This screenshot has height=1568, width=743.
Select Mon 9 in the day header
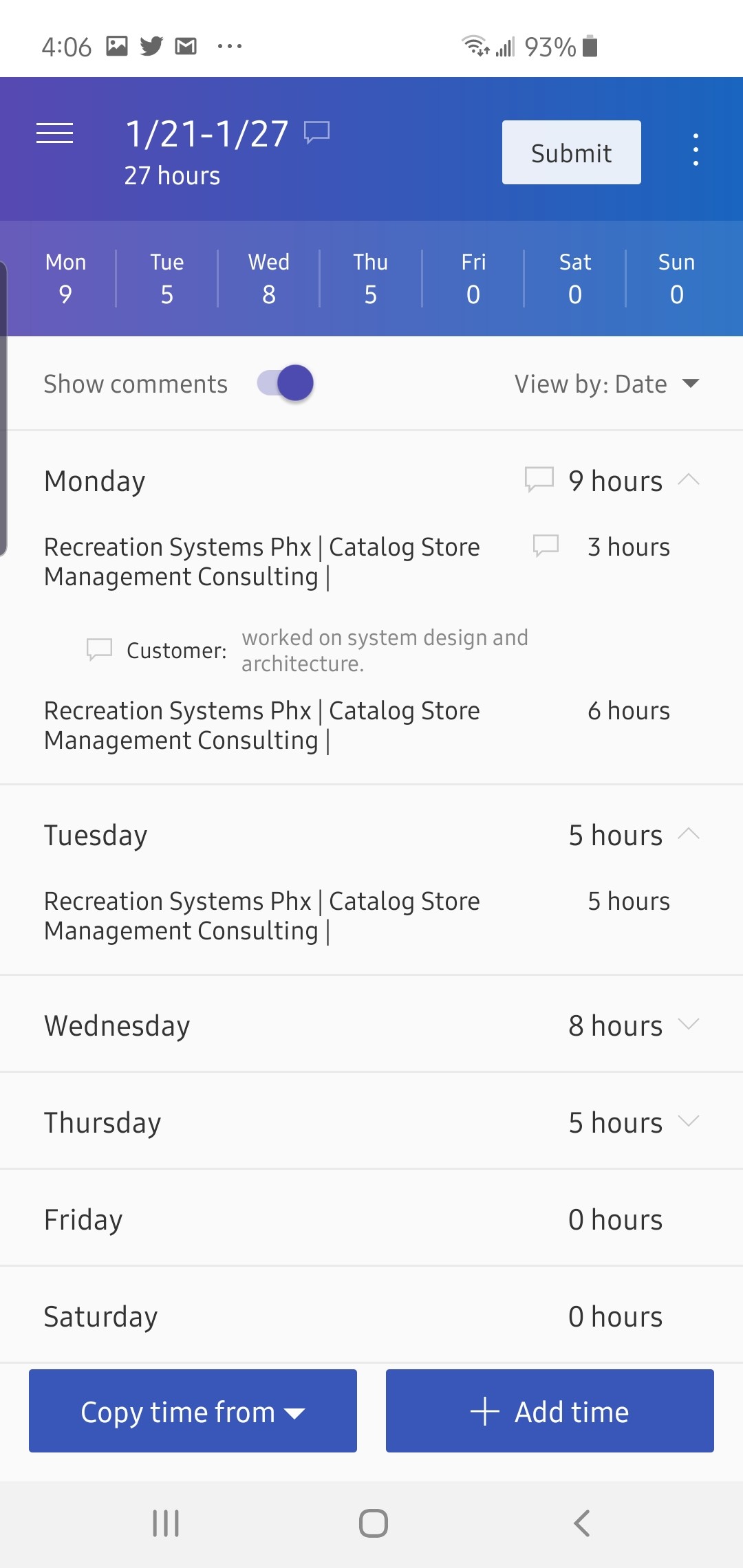(65, 278)
